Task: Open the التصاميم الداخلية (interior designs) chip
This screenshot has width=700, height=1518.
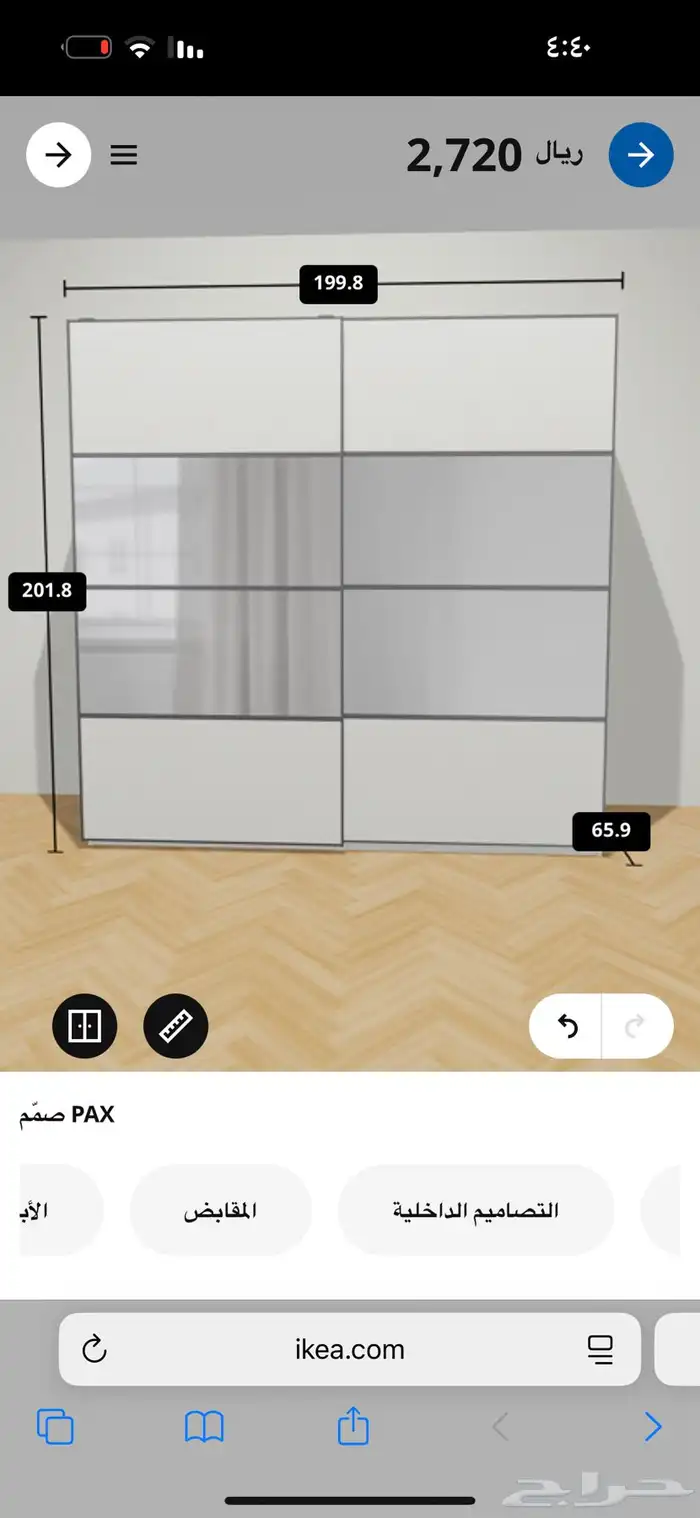Action: [x=475, y=1210]
